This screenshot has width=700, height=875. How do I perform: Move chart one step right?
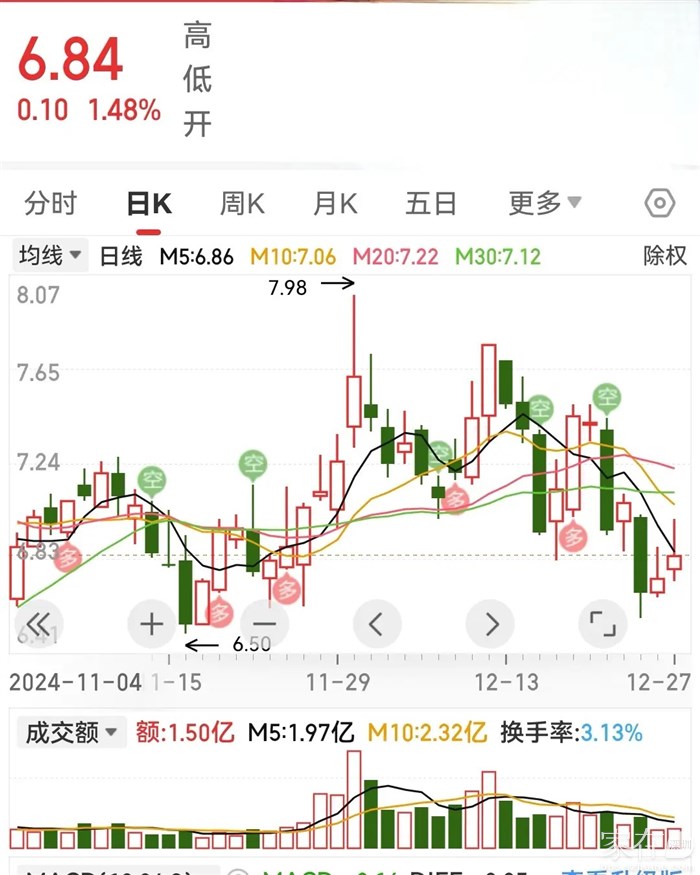click(491, 625)
